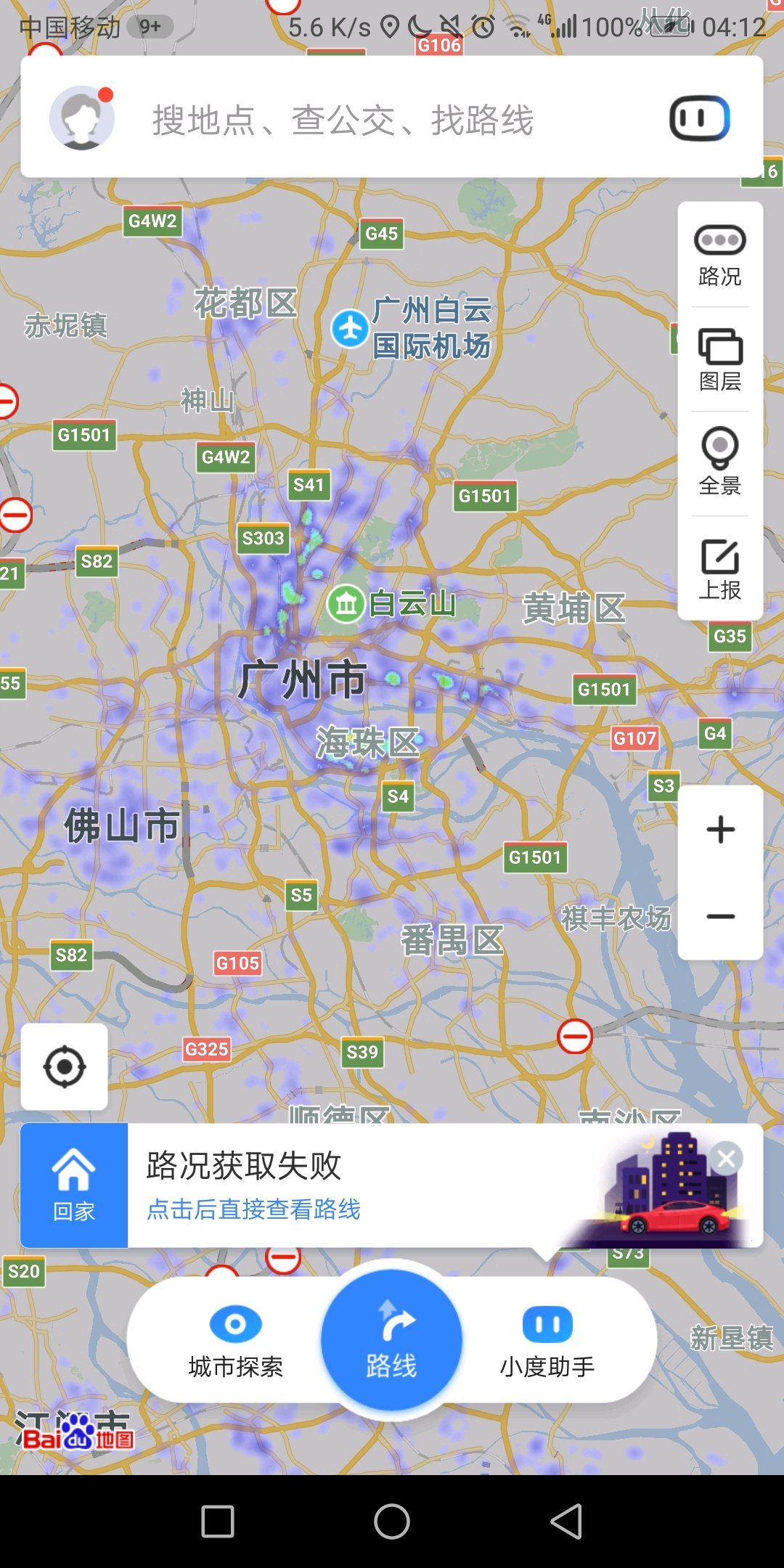Zoom out with the minus button
This screenshot has height=1568, width=784.
point(720,916)
